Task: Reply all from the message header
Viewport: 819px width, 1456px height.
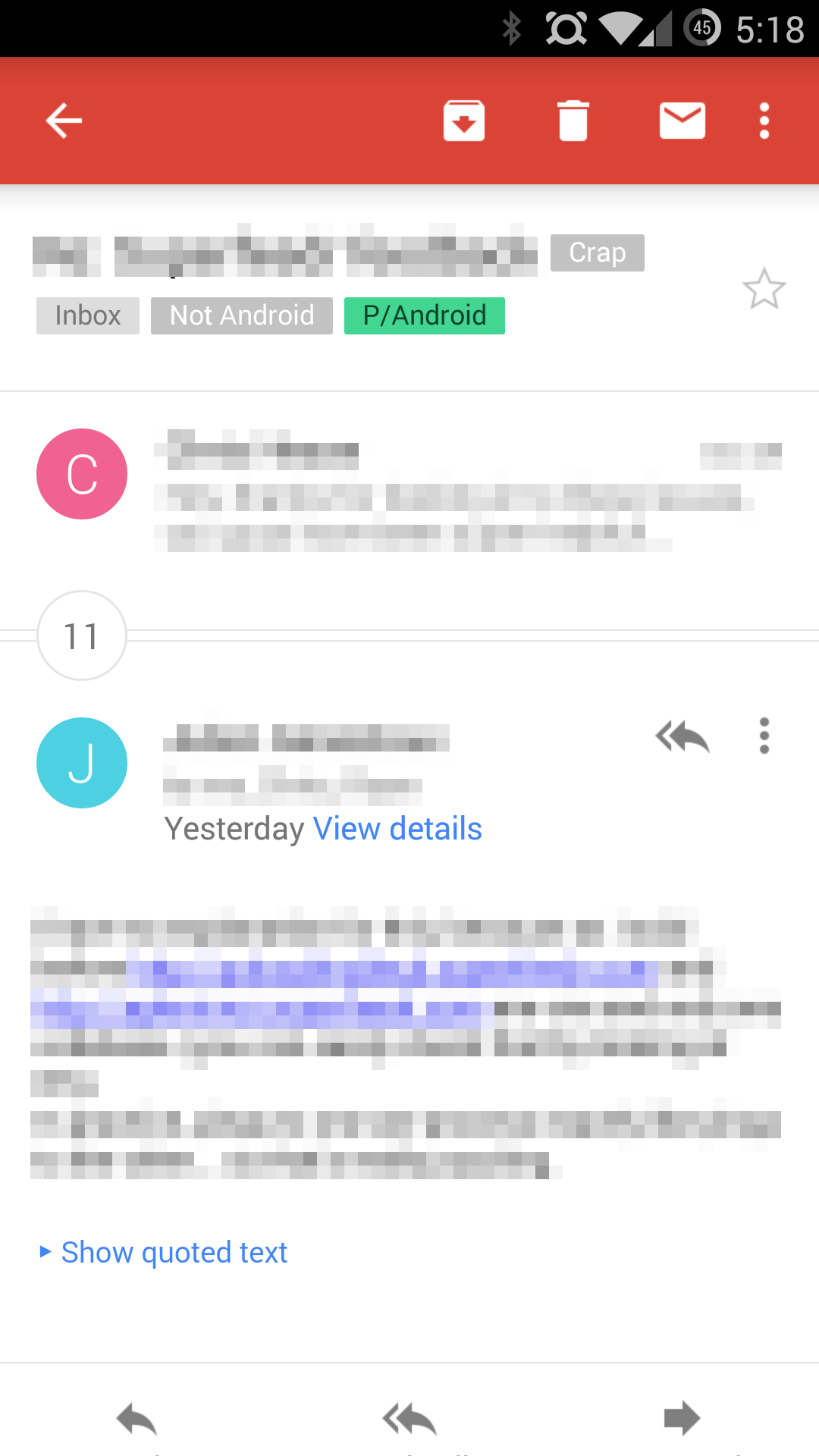Action: (x=682, y=736)
